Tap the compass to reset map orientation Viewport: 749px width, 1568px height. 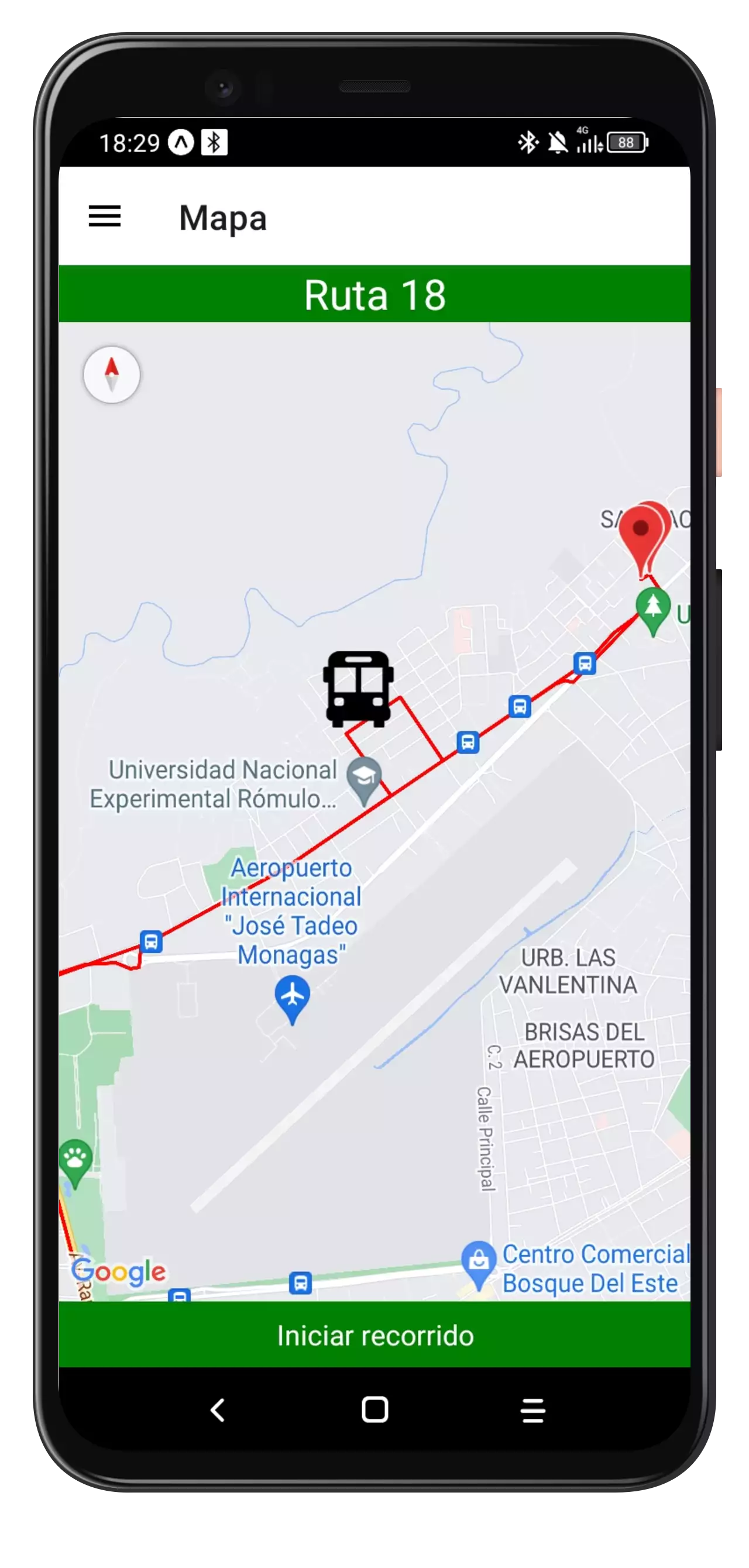[111, 374]
